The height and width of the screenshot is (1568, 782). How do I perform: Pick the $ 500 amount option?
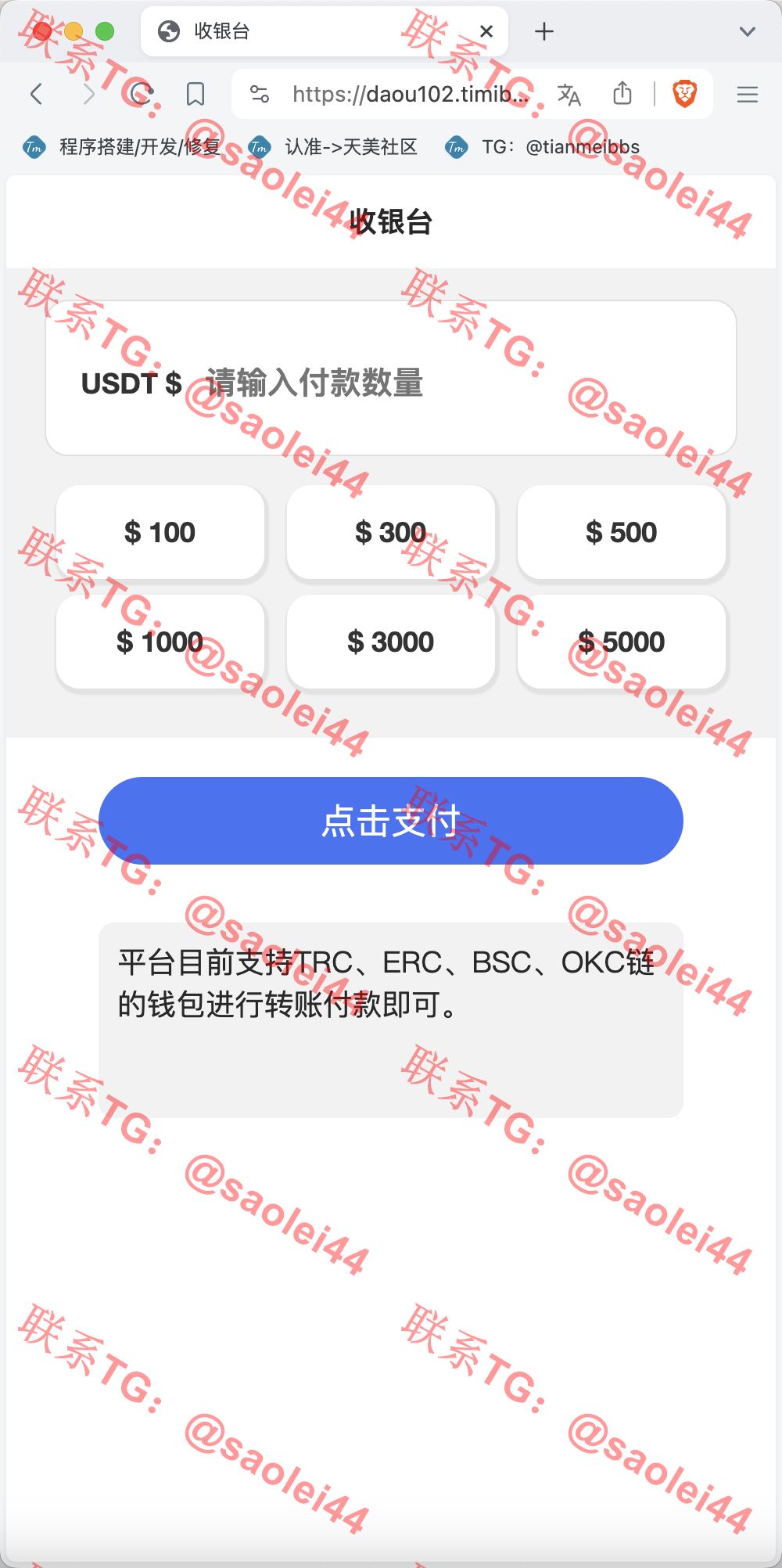[x=622, y=532]
